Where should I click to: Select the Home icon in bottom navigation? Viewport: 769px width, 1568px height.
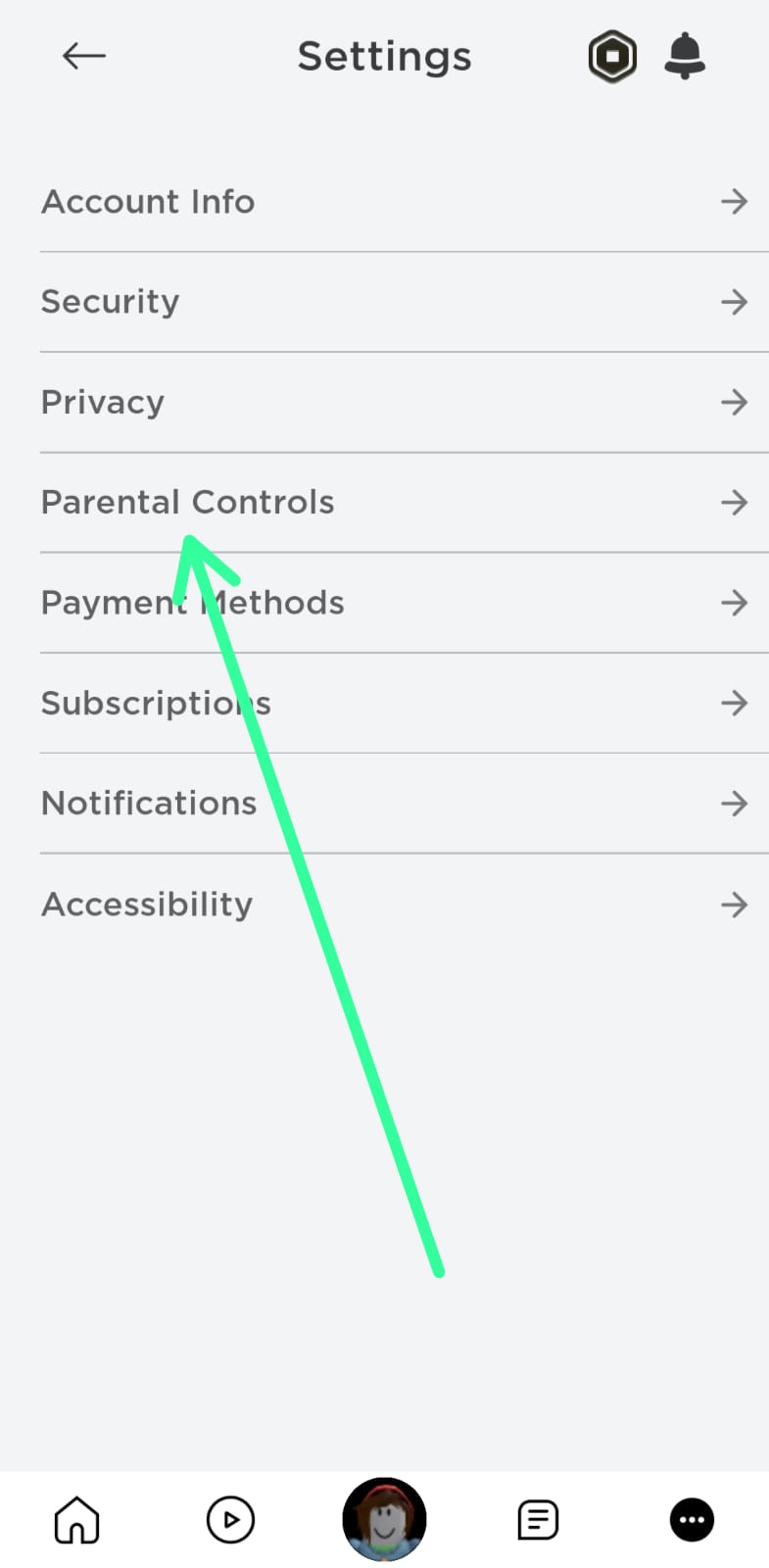(76, 1520)
